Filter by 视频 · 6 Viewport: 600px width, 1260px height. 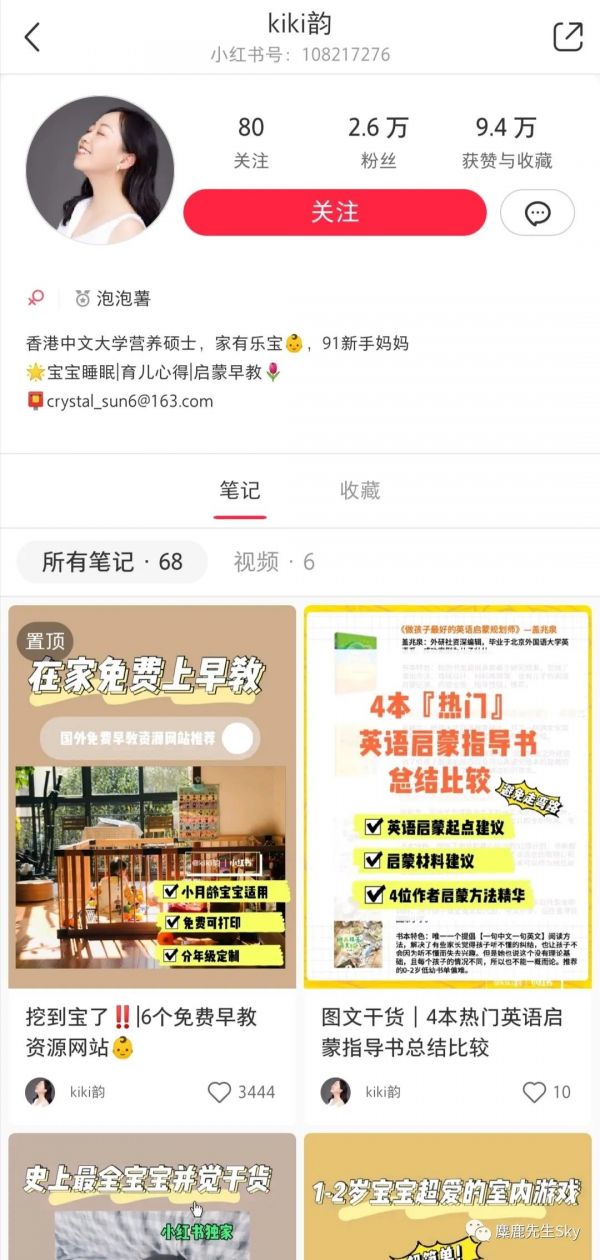tap(274, 562)
